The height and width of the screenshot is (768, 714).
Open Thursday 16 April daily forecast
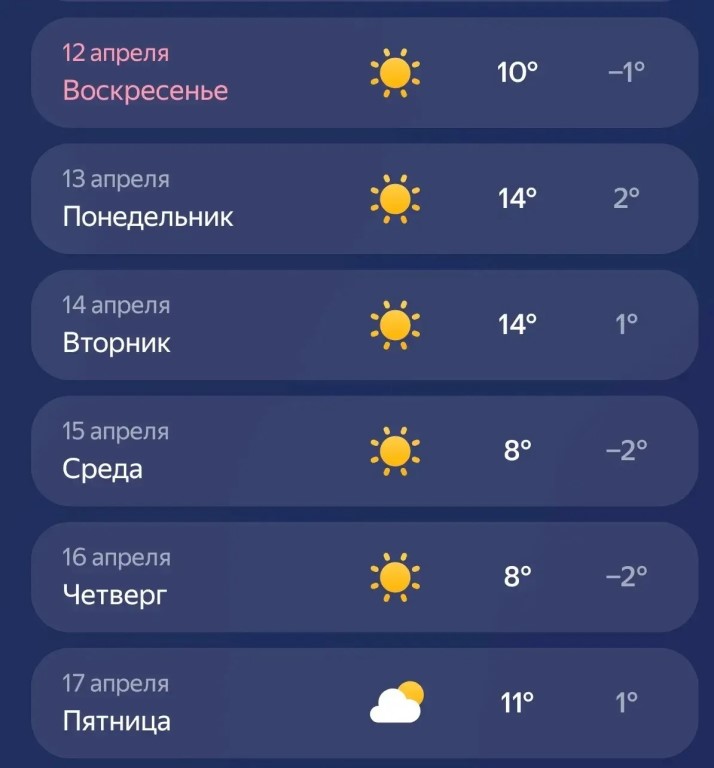point(364,576)
